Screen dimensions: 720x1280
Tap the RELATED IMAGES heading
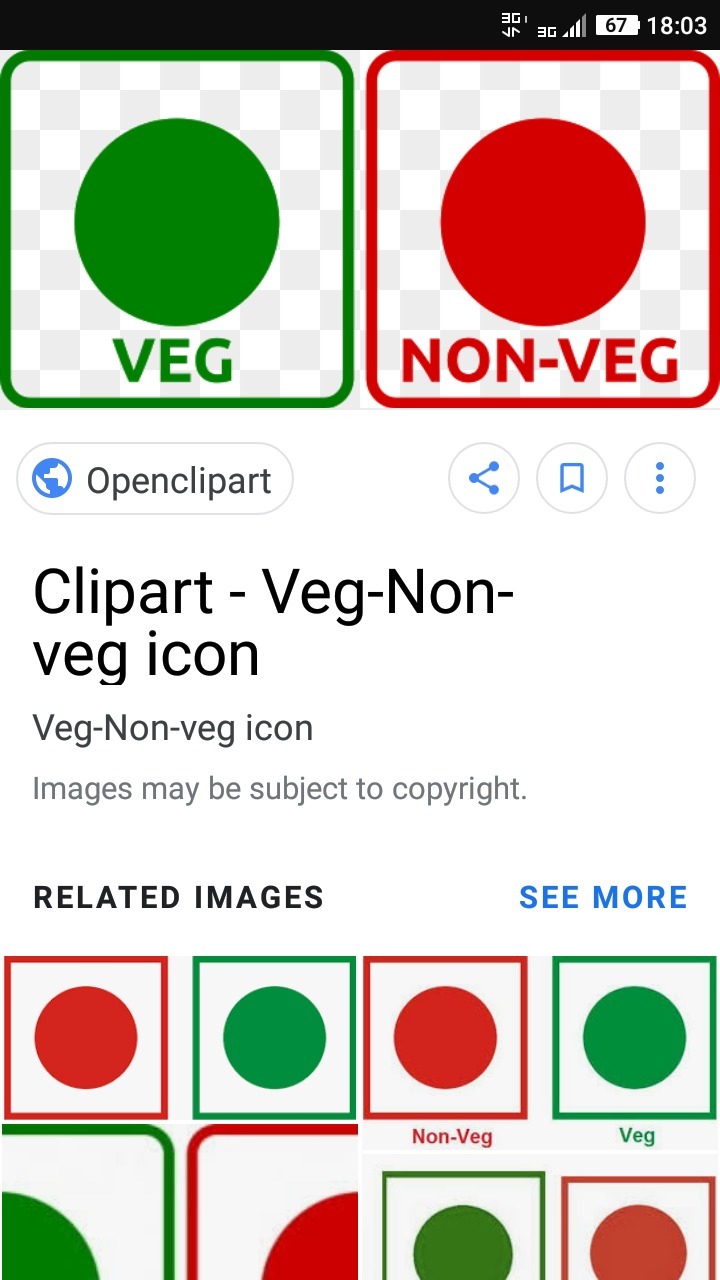(x=178, y=897)
